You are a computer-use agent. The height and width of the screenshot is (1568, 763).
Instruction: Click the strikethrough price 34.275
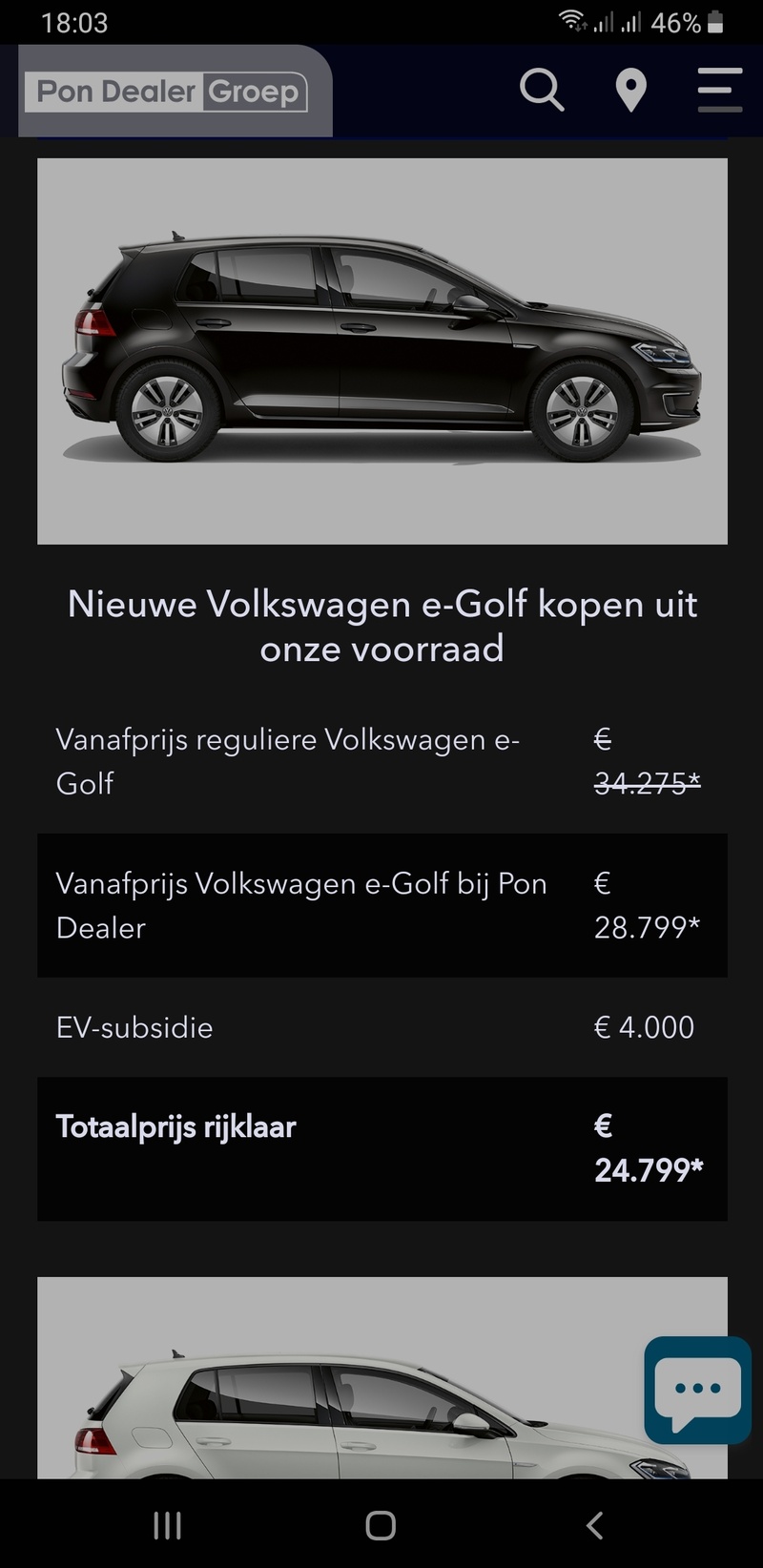(646, 782)
